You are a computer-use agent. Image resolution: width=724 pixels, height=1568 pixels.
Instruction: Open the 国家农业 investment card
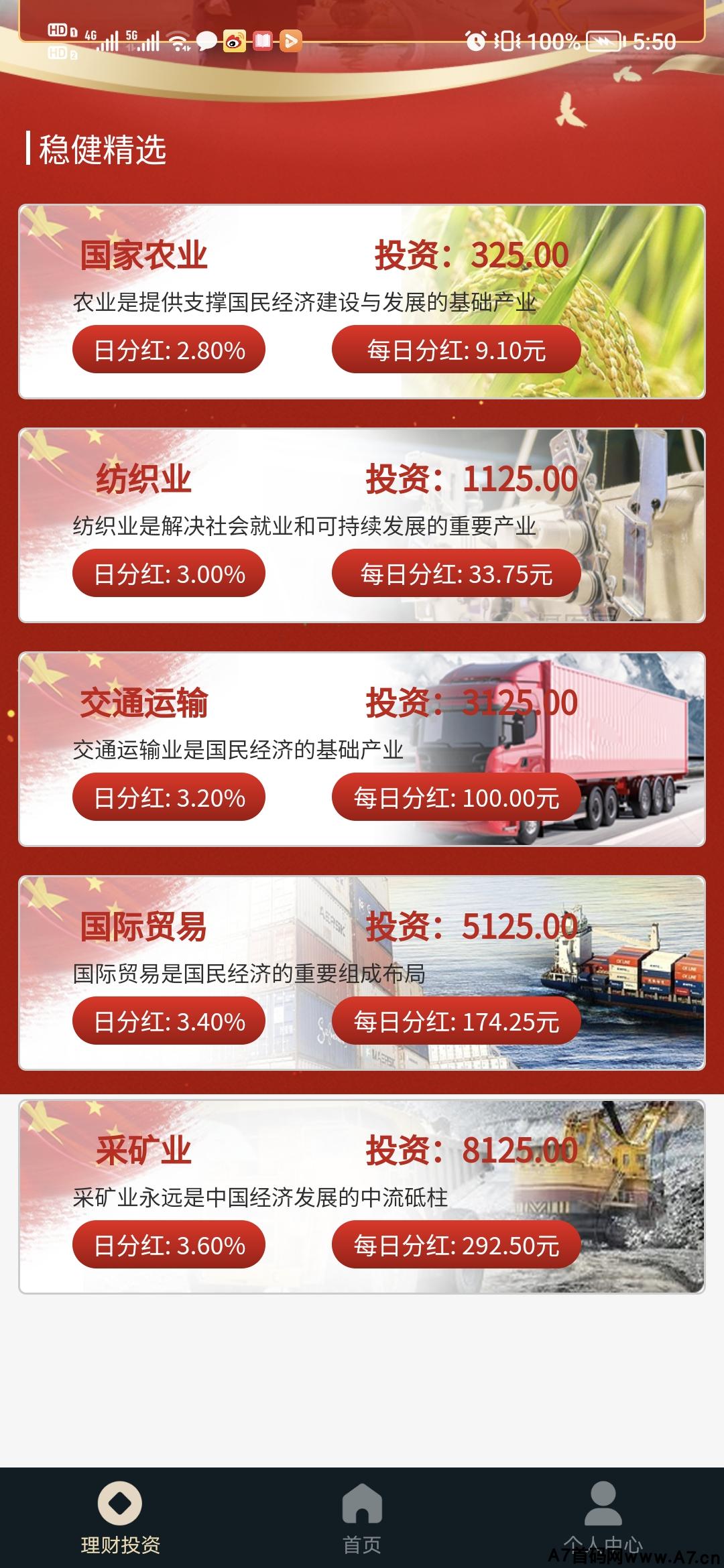[362, 302]
